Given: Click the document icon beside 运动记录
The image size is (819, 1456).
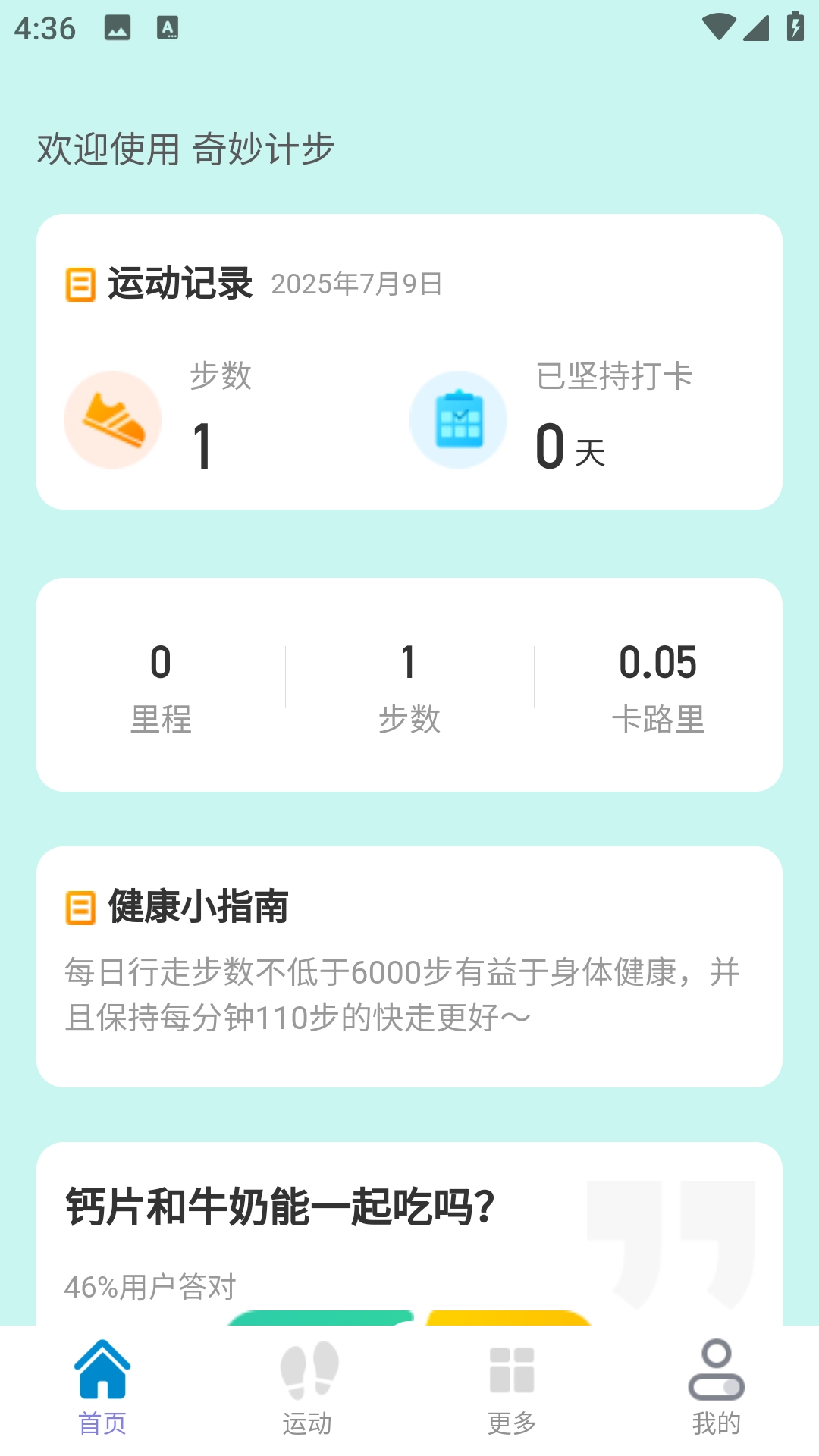Looking at the screenshot, I should pos(79,283).
